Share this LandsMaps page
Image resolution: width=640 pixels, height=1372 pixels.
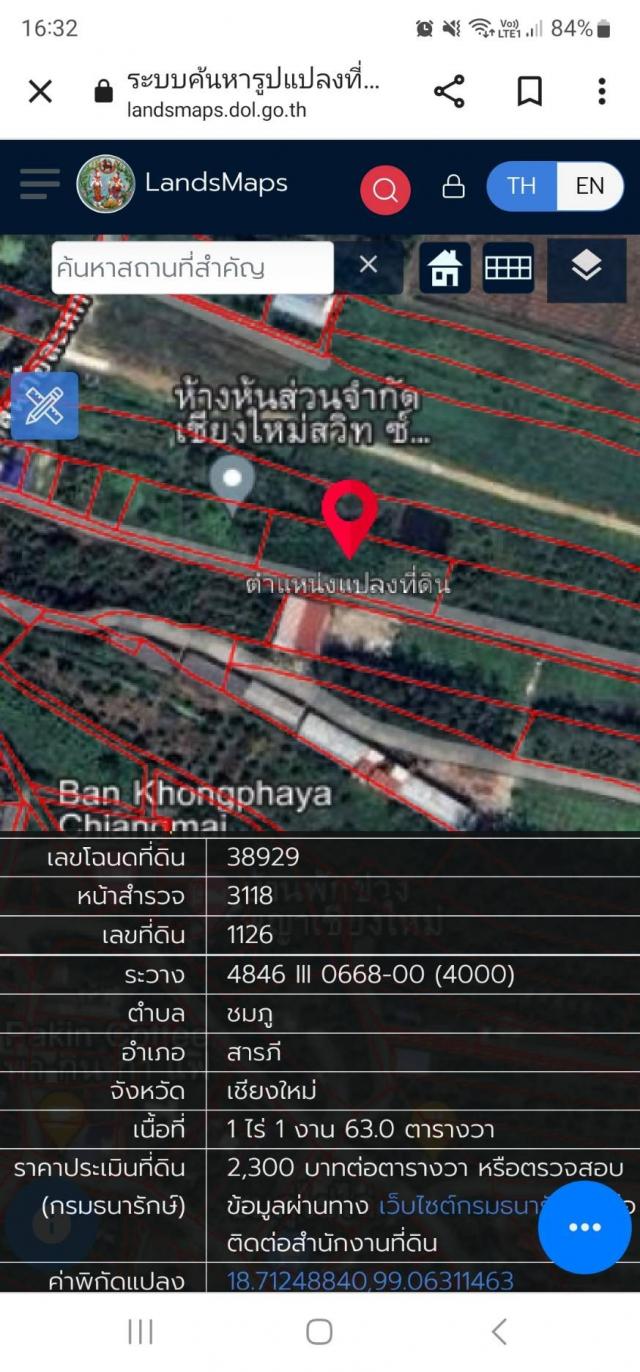[x=449, y=92]
